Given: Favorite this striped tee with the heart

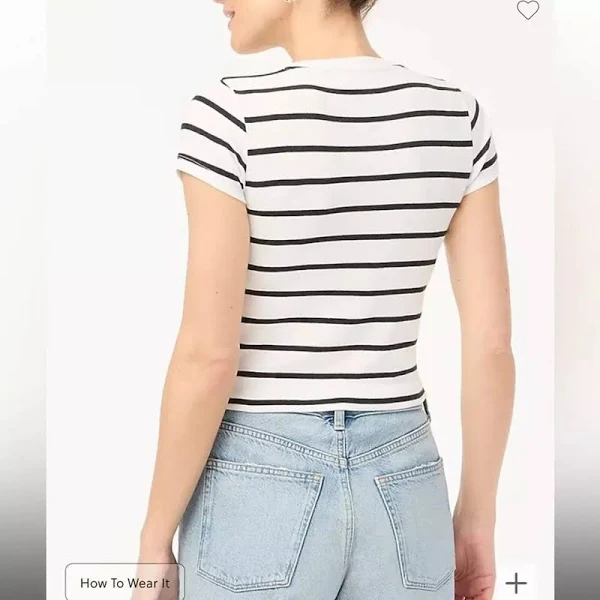Looking at the screenshot, I should (527, 11).
